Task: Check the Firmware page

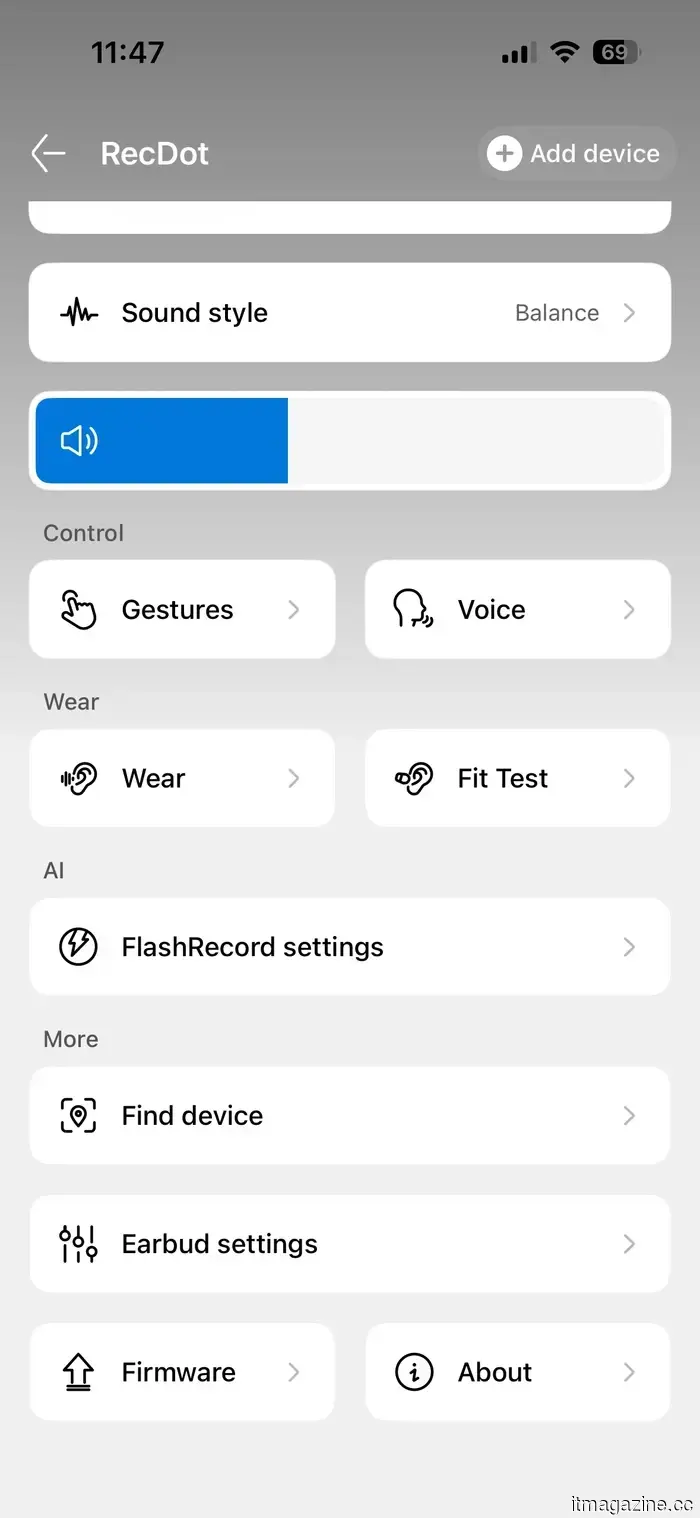Action: [182, 1372]
